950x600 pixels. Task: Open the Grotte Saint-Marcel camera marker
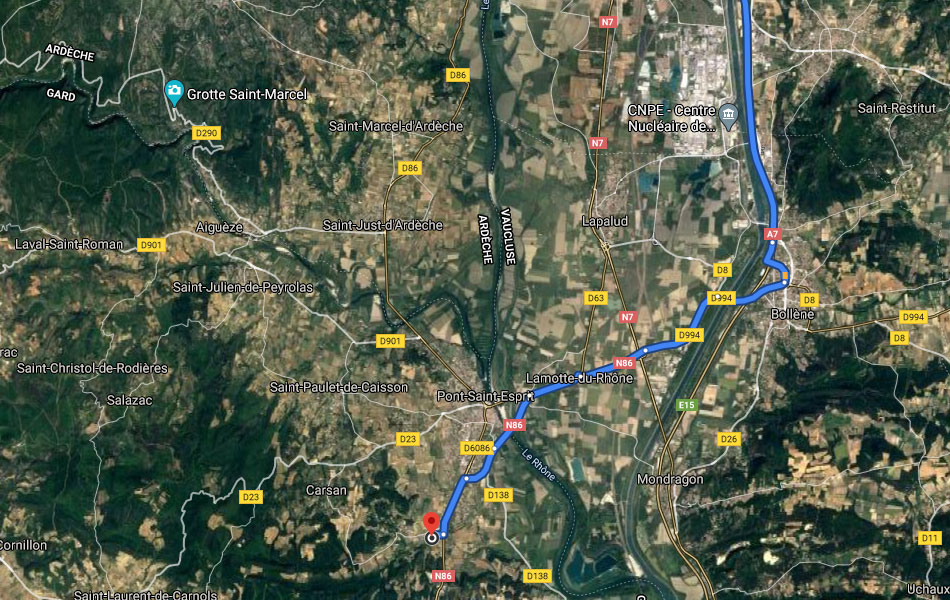click(x=174, y=93)
